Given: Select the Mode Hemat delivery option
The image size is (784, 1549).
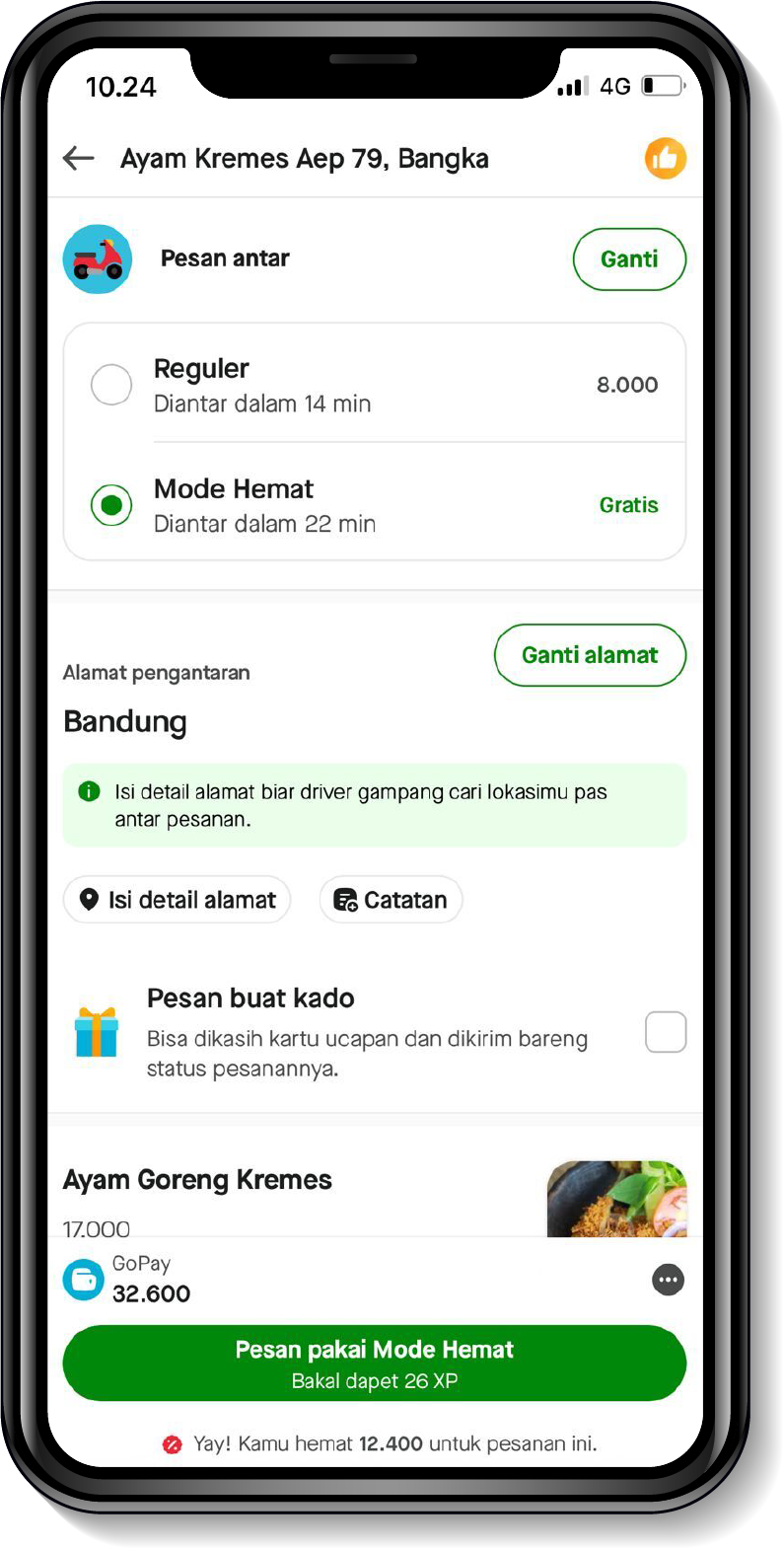Looking at the screenshot, I should (111, 505).
